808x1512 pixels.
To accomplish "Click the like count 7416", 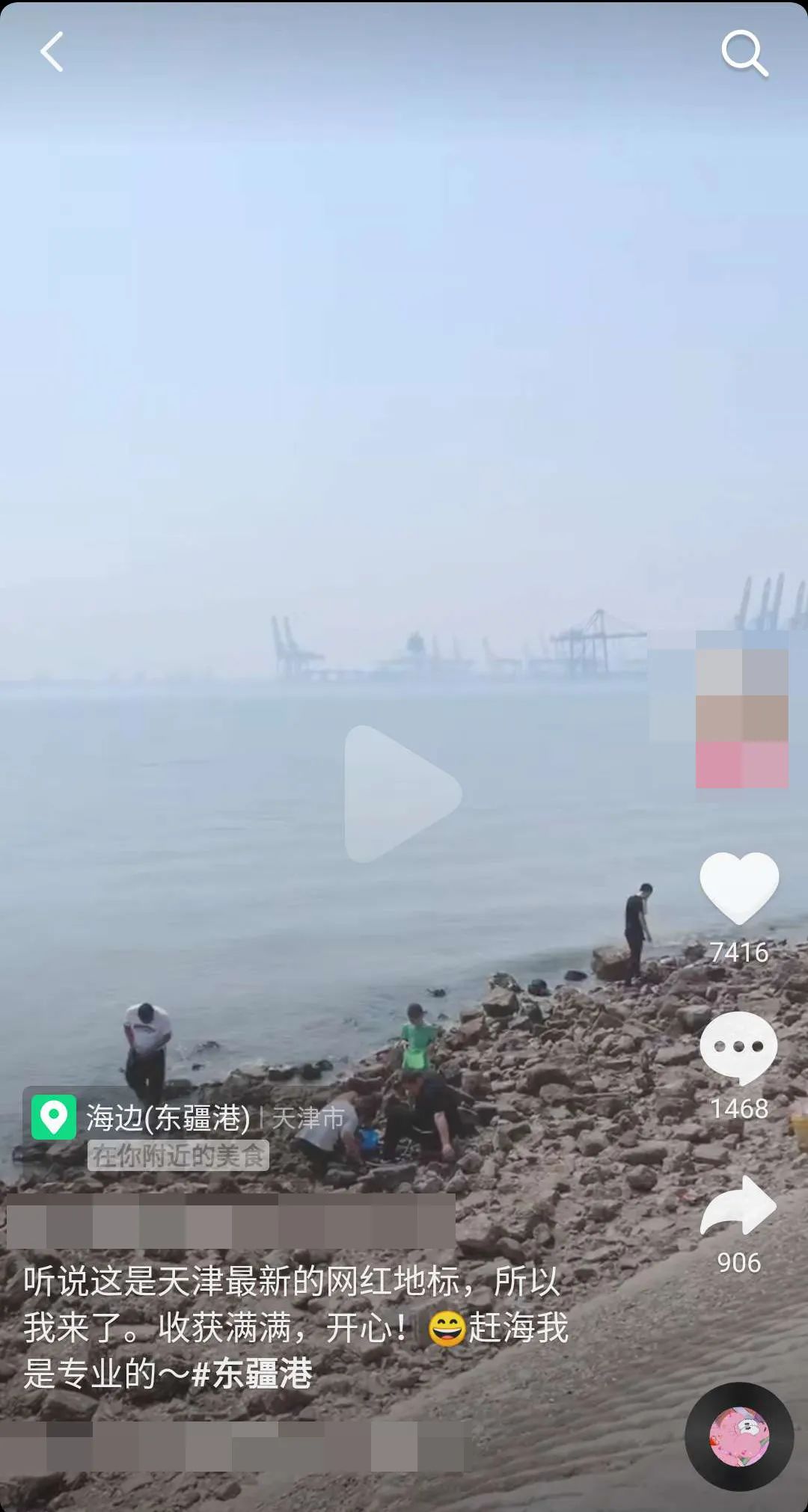I will [x=741, y=953].
